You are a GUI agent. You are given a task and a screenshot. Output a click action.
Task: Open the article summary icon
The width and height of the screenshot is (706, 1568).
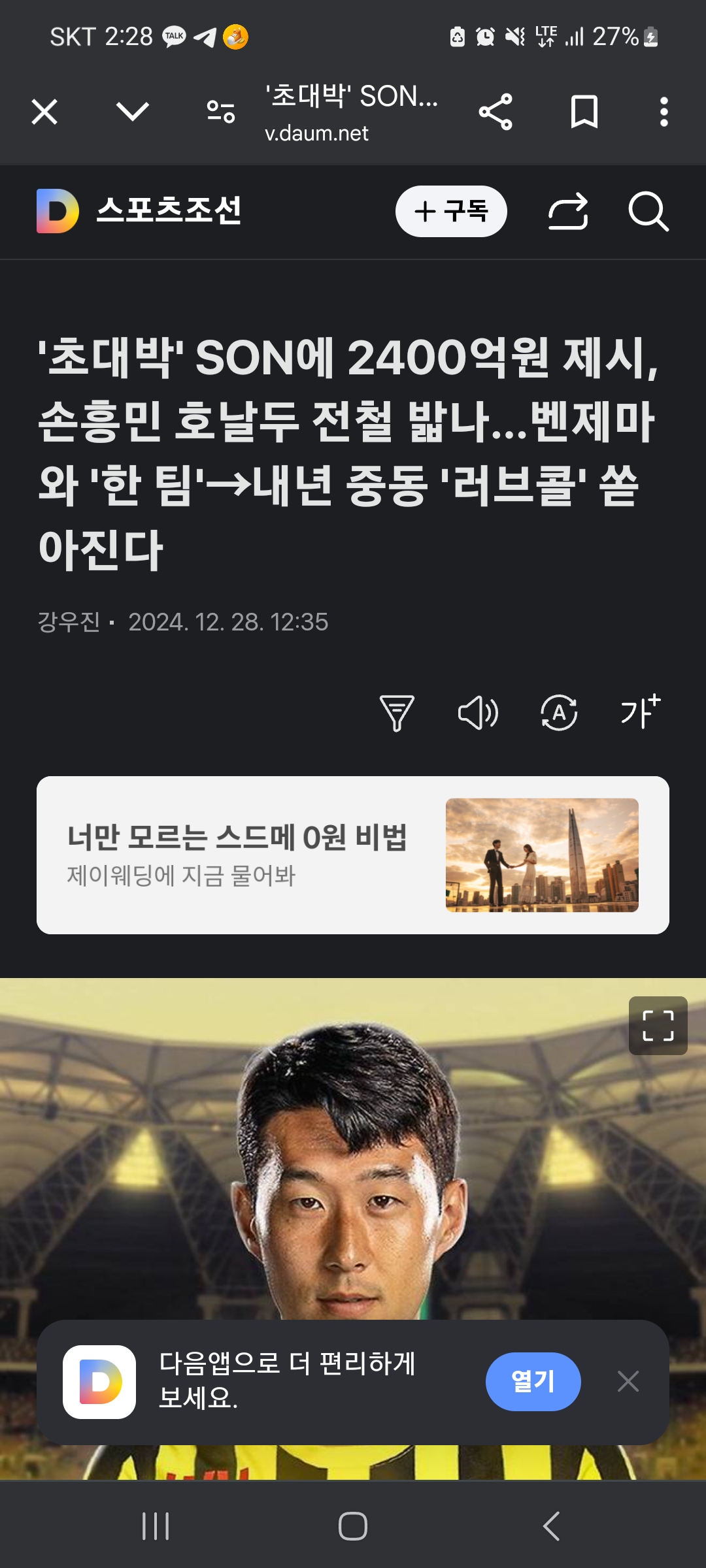click(x=397, y=712)
